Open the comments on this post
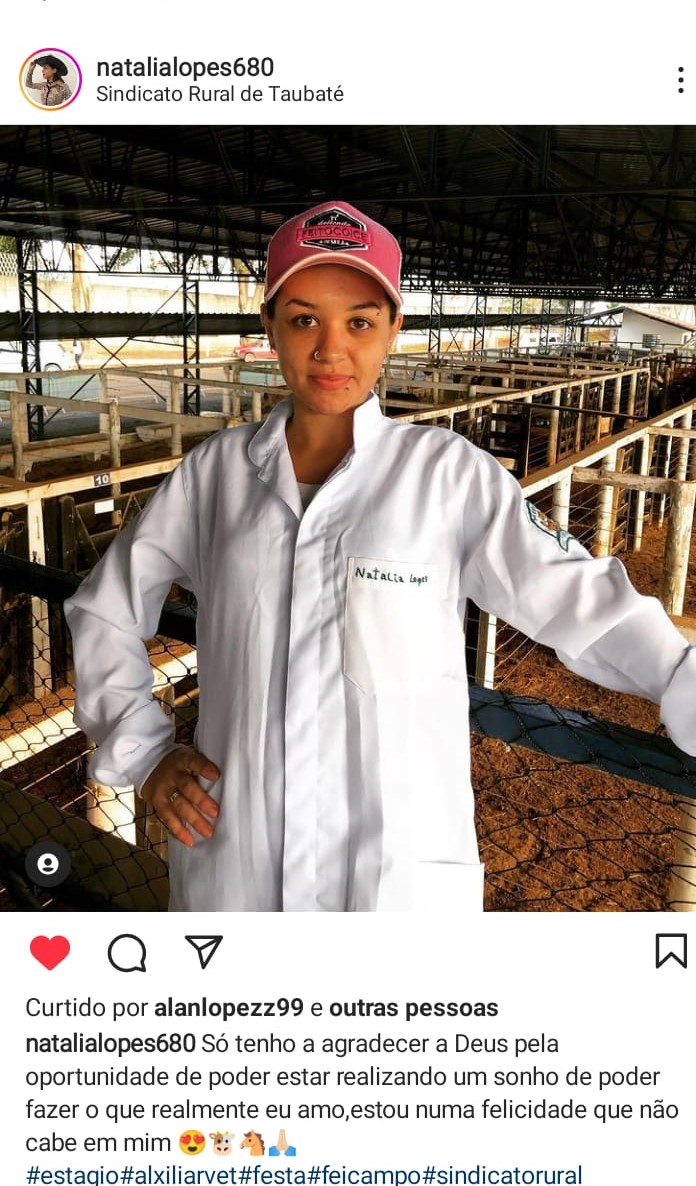The image size is (696, 1186). click(x=127, y=952)
